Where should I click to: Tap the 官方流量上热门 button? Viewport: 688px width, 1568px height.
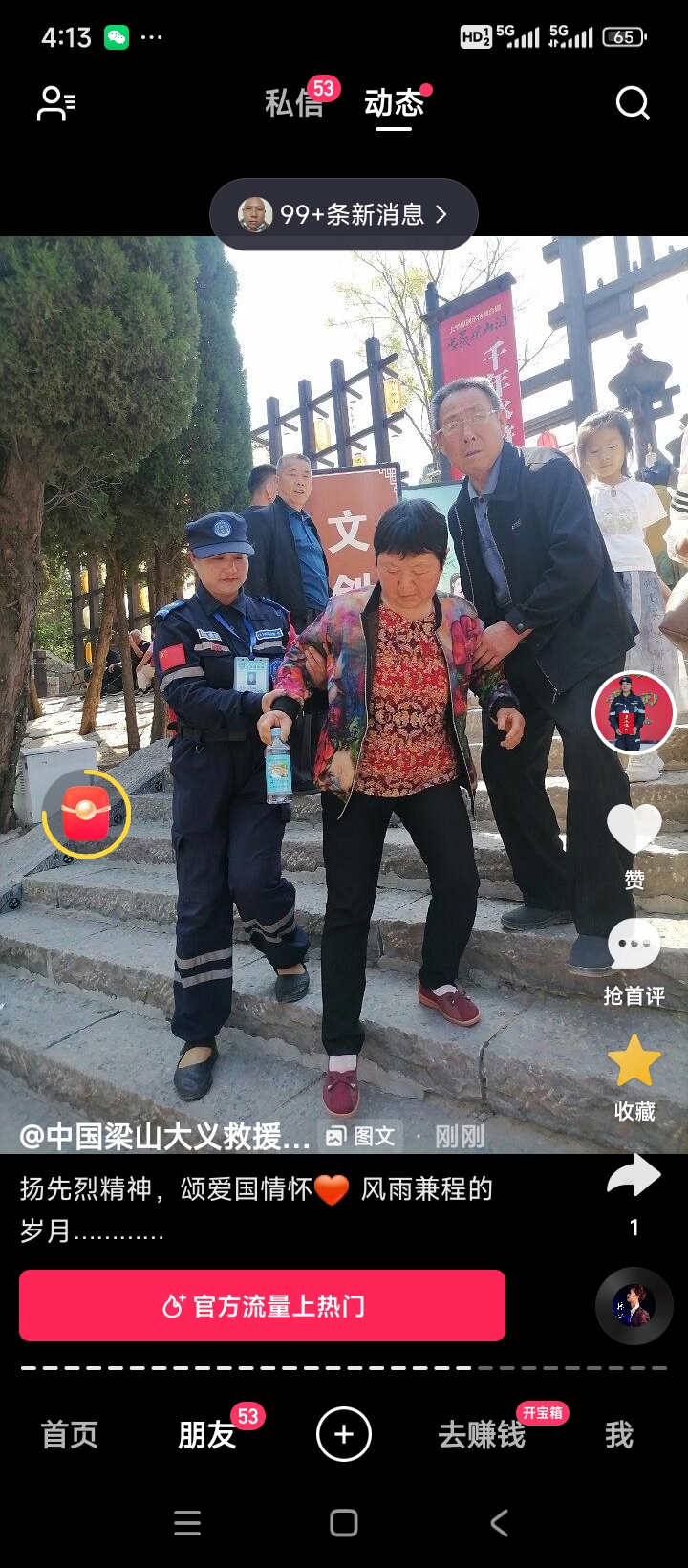262,1306
